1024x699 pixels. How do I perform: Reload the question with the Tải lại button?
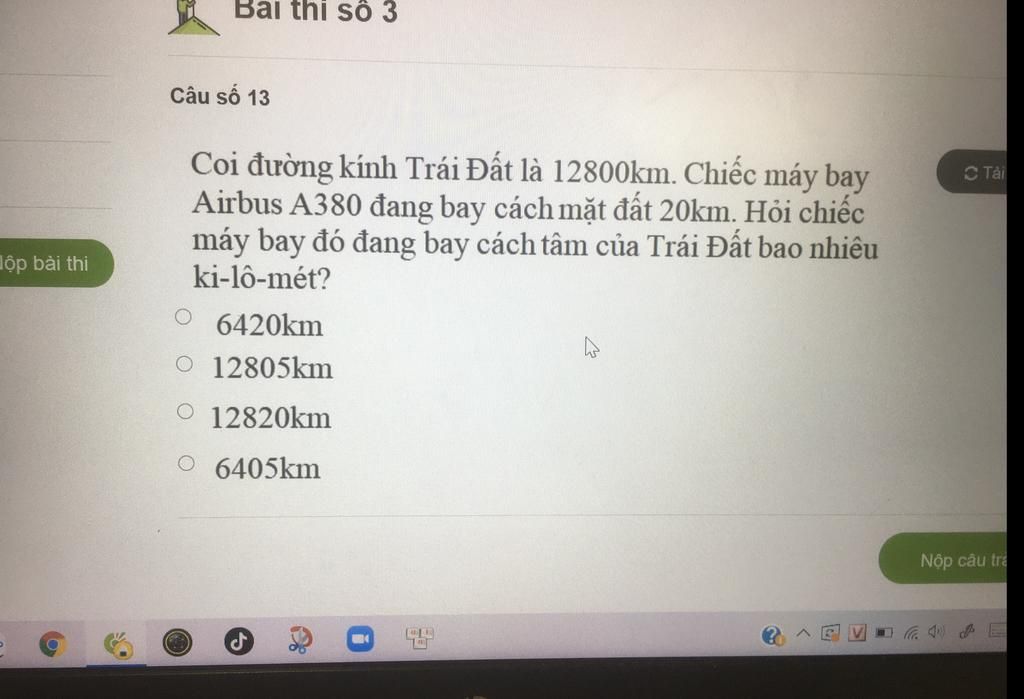[x=976, y=173]
